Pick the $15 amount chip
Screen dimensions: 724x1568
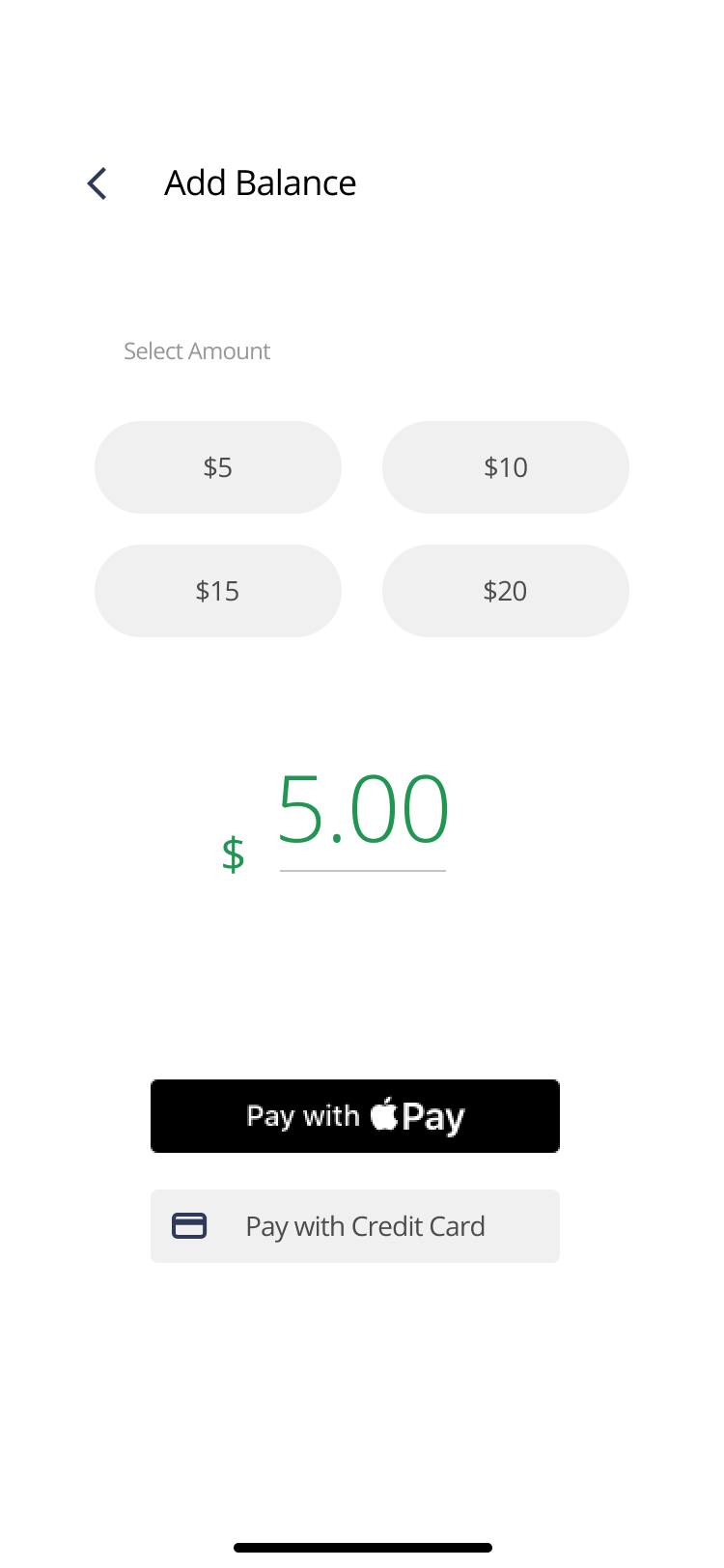tap(218, 591)
